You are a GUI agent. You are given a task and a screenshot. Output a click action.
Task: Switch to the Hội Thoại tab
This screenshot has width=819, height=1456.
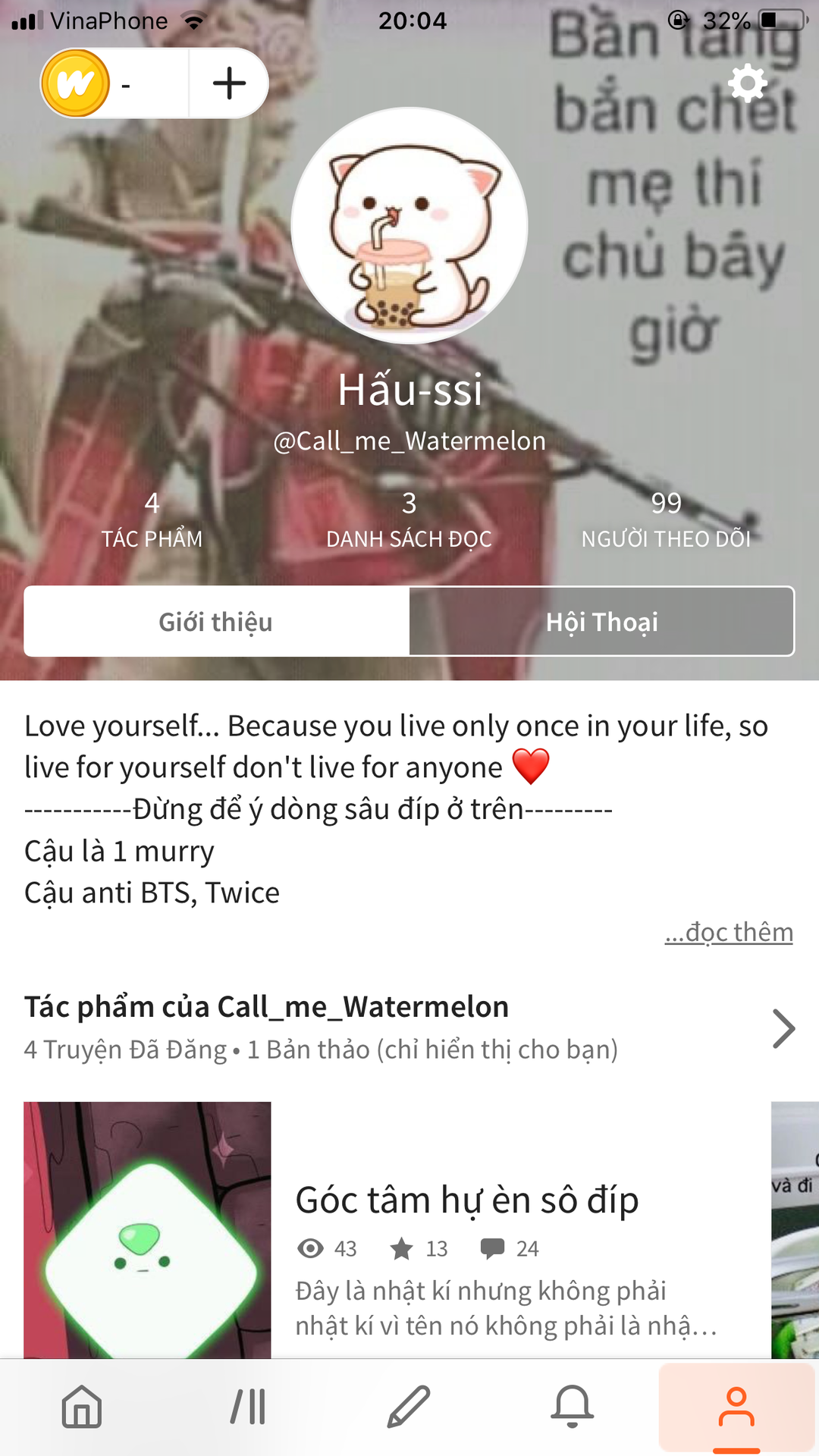(602, 622)
